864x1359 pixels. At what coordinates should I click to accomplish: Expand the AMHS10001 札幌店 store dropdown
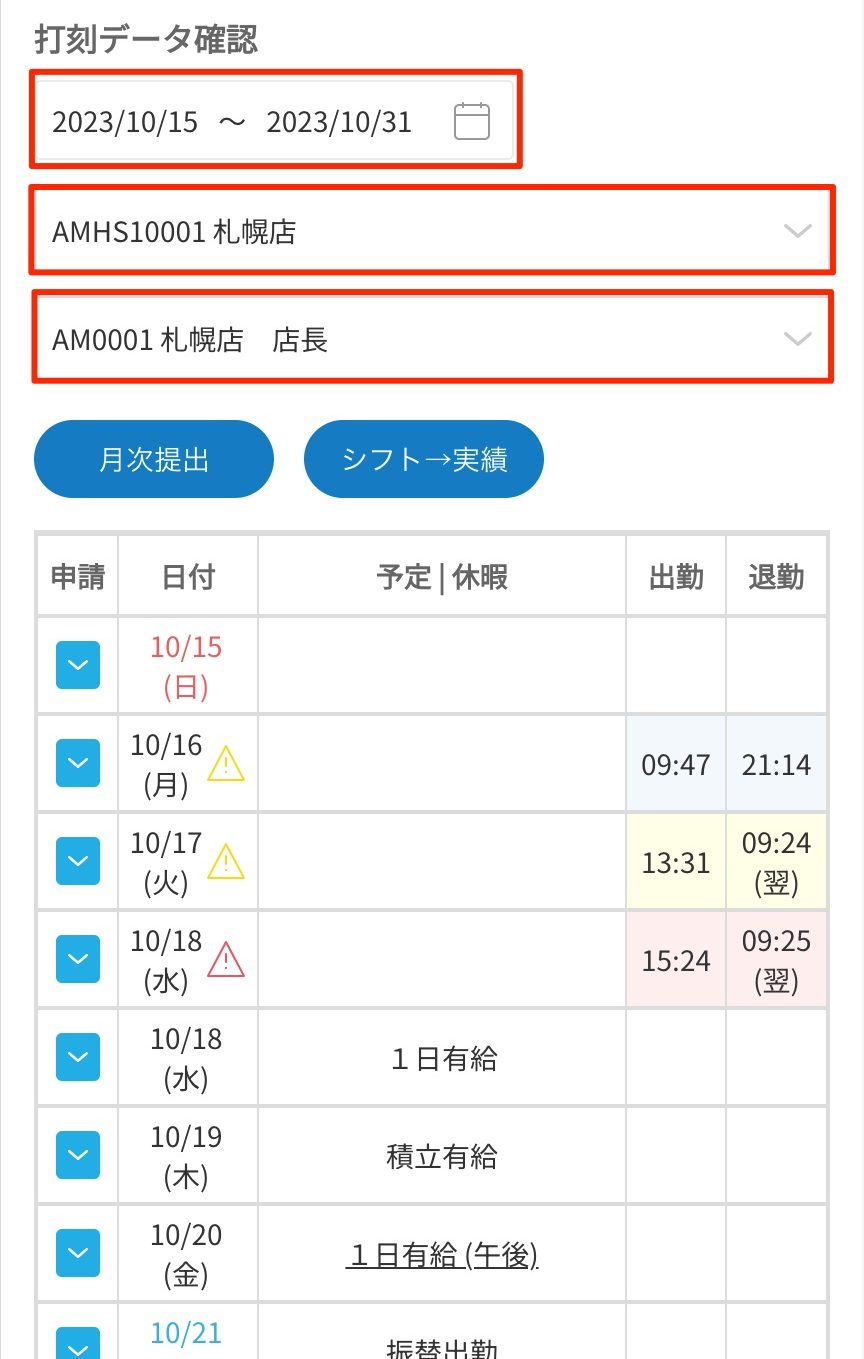coord(432,232)
